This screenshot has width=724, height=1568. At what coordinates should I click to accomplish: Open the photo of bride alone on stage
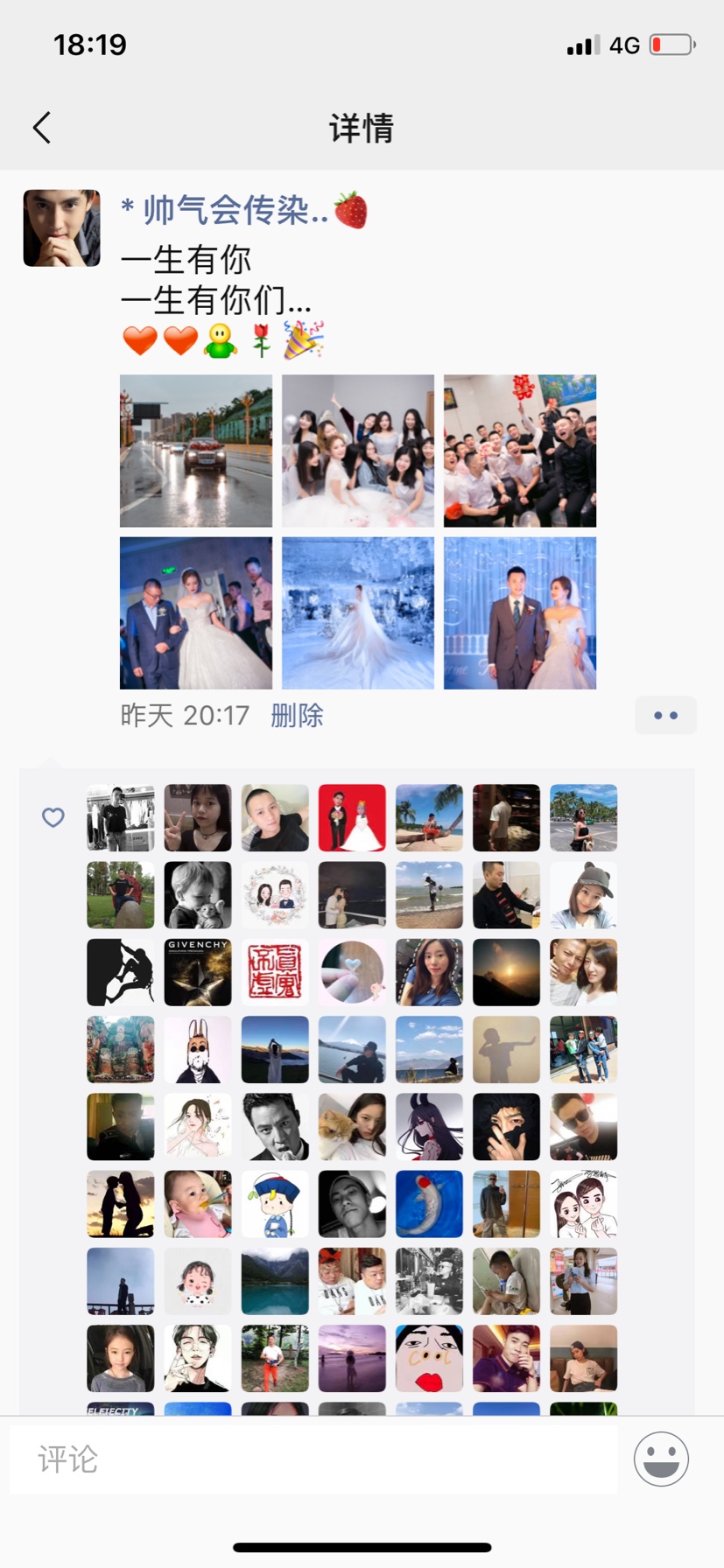[358, 612]
